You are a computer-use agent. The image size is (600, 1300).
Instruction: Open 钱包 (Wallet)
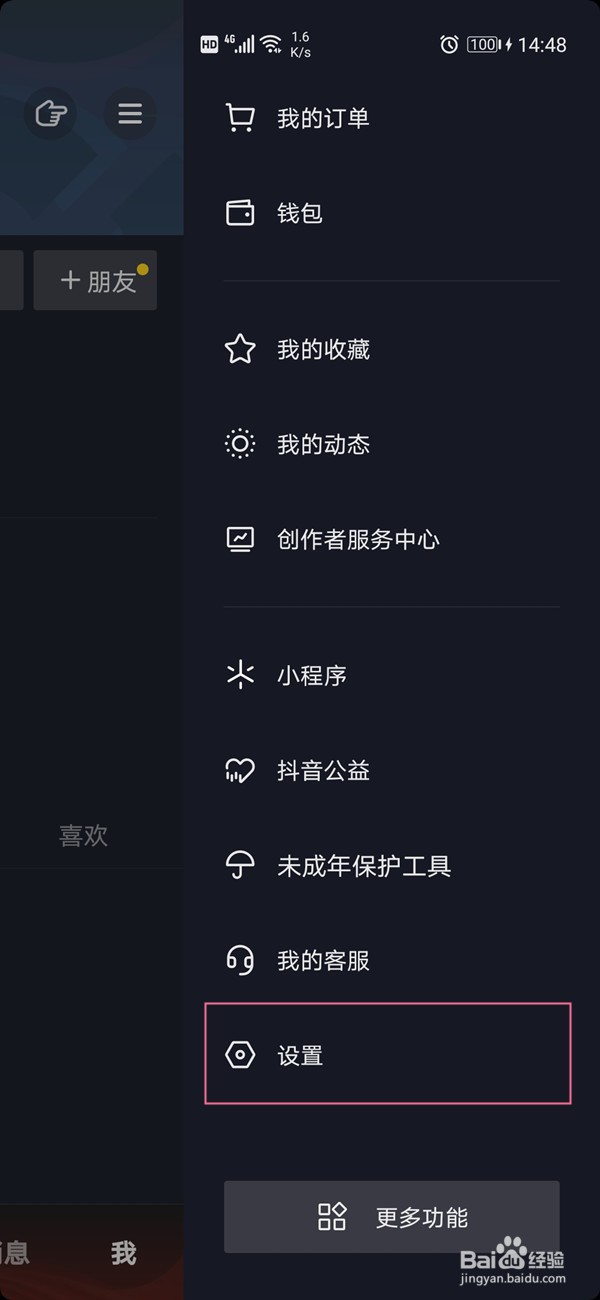point(391,213)
